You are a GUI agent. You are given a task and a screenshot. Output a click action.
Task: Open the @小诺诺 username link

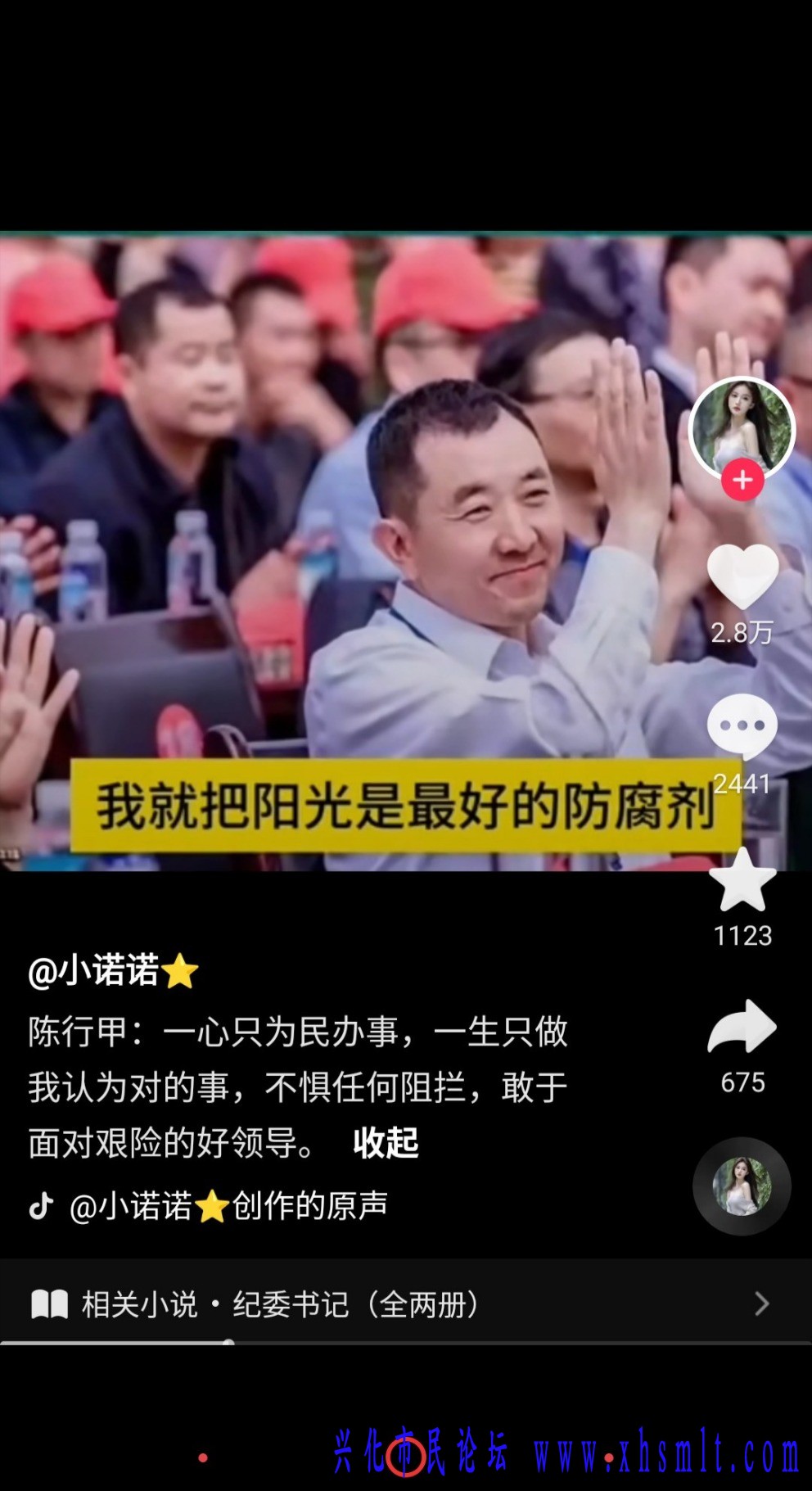113,971
